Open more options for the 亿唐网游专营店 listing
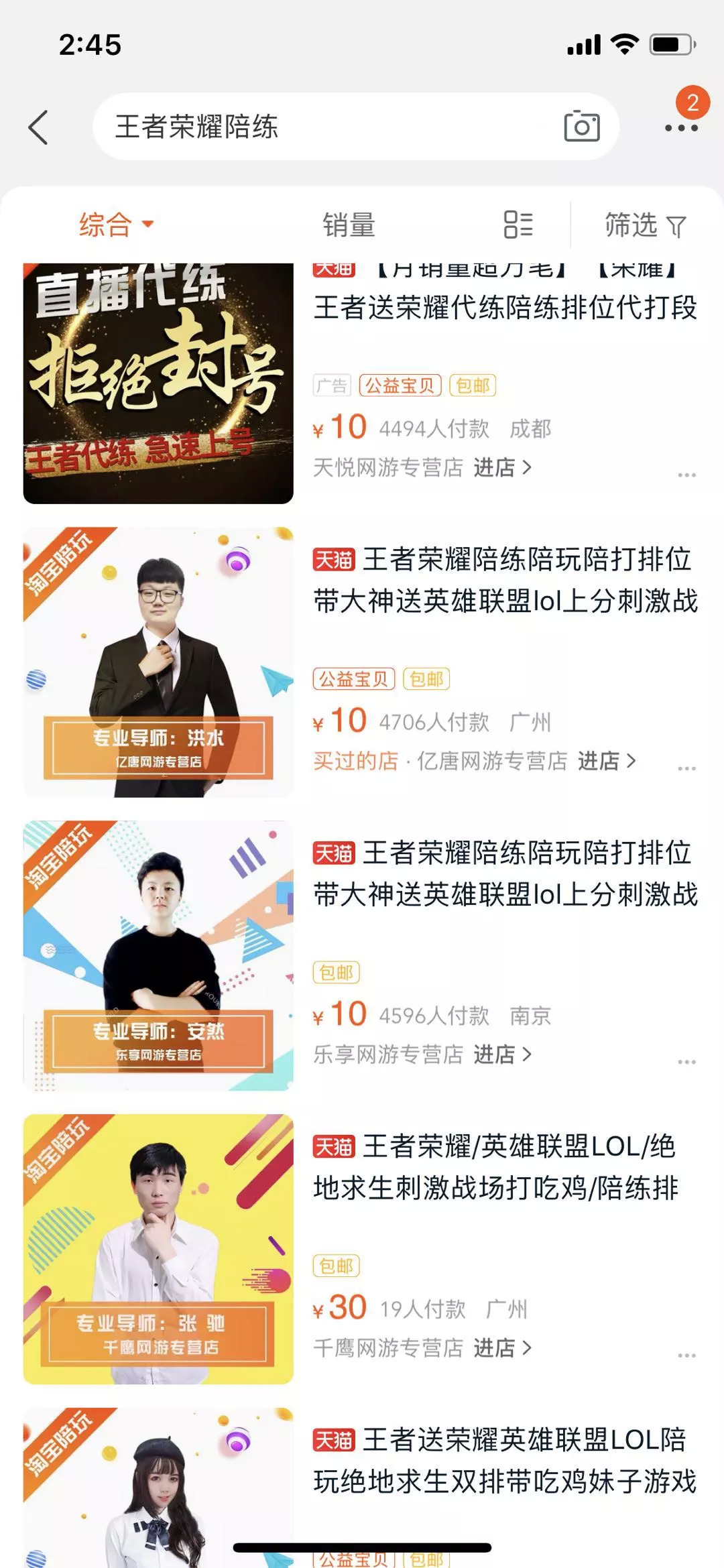Viewport: 724px width, 1568px height. (x=686, y=768)
